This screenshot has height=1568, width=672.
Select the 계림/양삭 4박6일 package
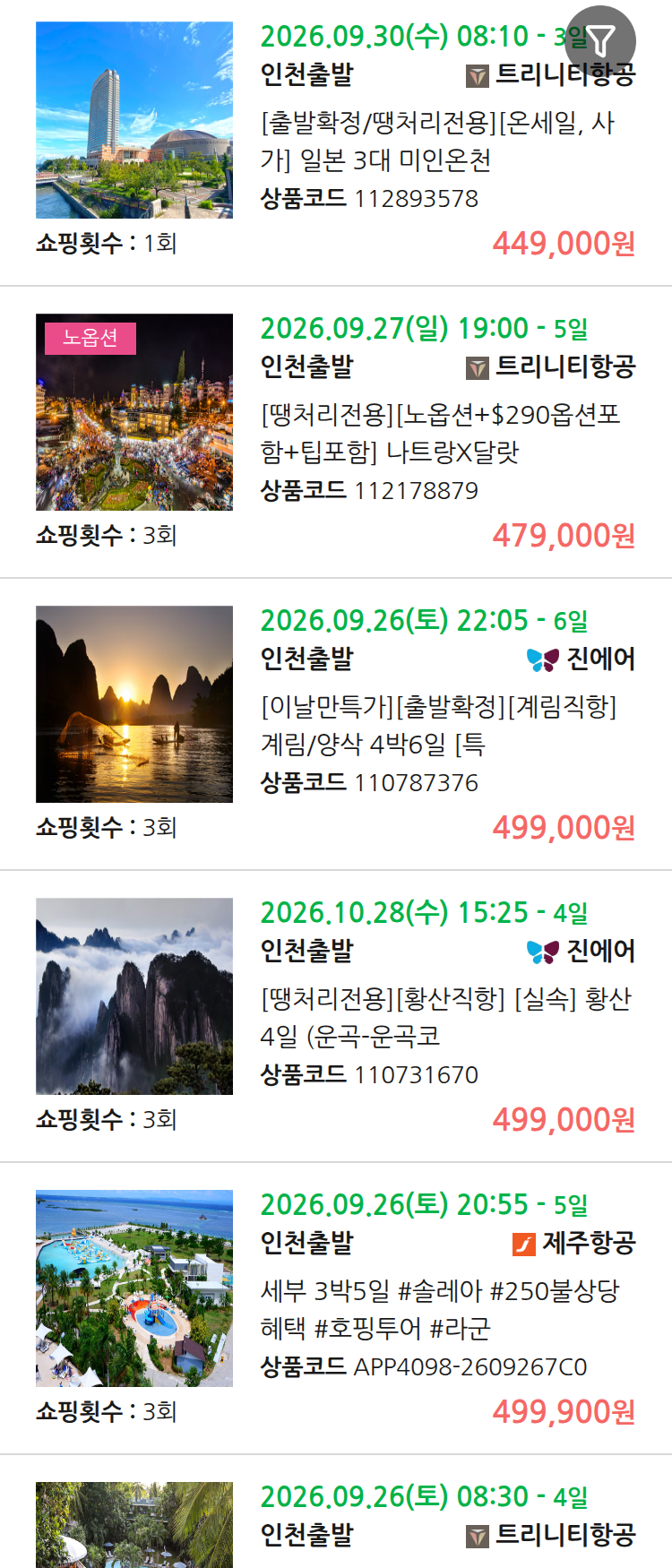[336, 725]
